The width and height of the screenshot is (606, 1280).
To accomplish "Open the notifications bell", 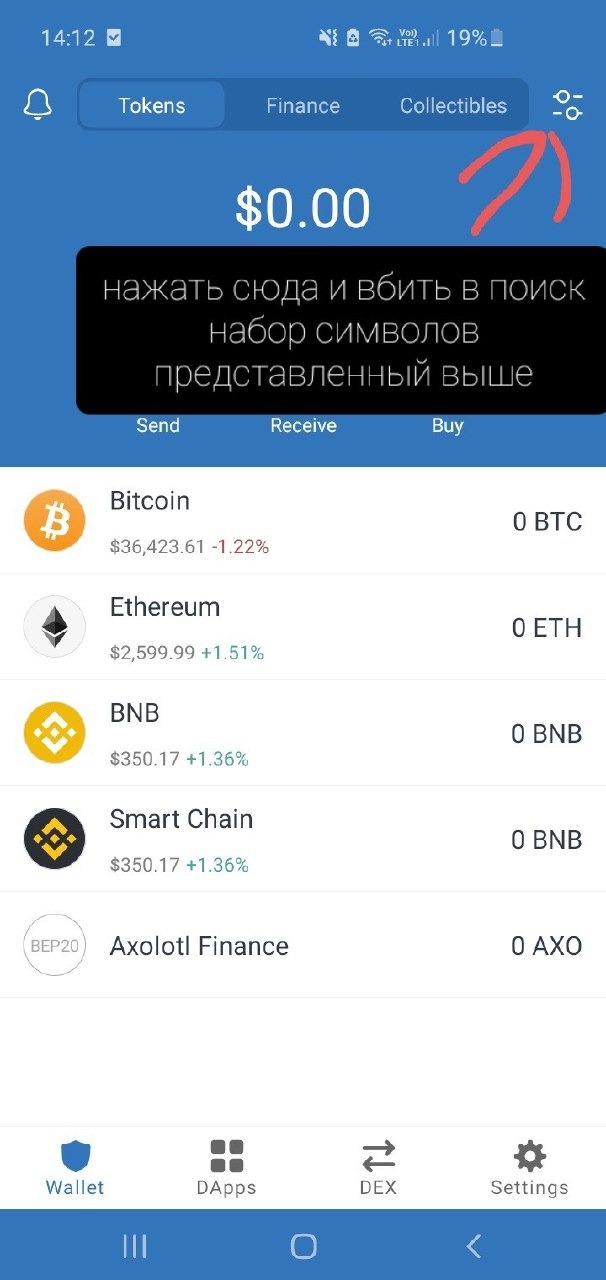I will tap(38, 105).
